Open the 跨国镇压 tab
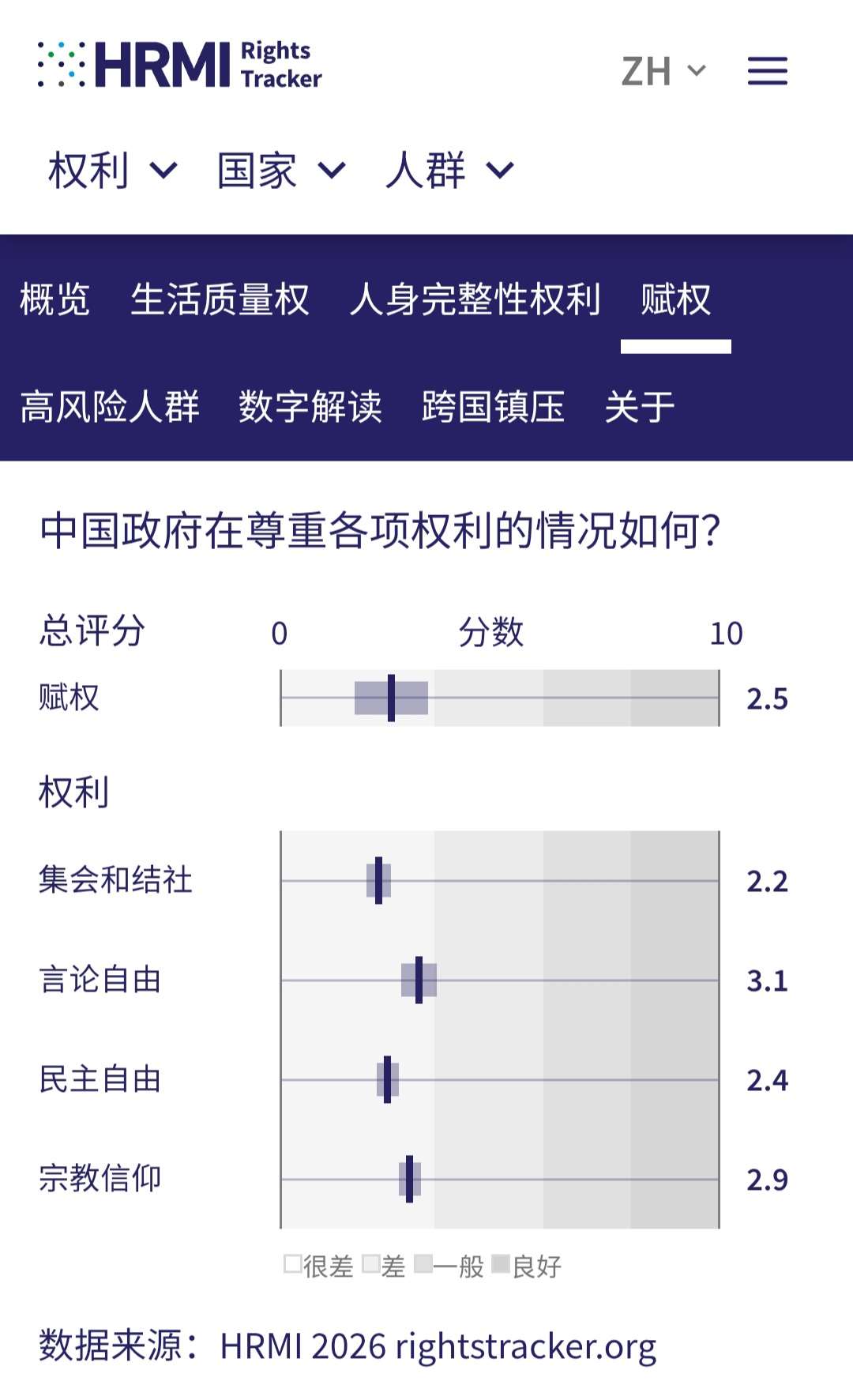Viewport: 853px width, 1400px height. click(493, 407)
